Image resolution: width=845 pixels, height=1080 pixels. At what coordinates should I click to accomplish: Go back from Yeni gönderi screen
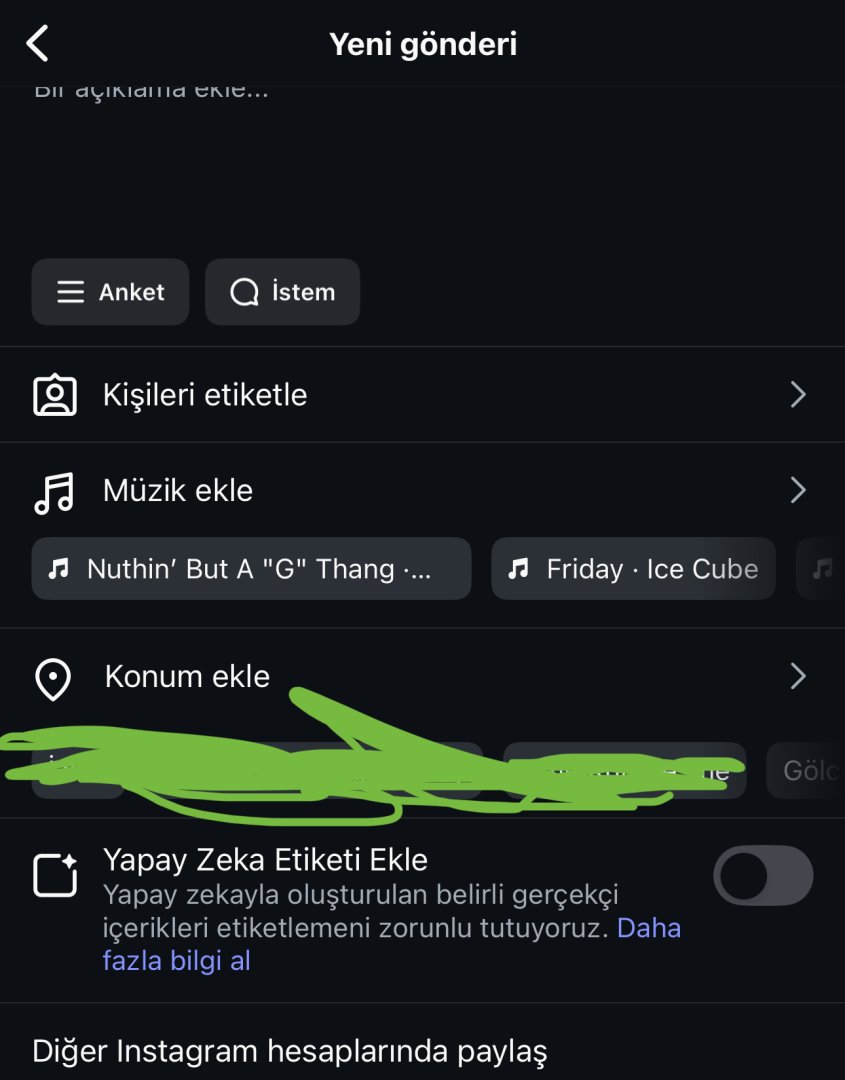[x=38, y=44]
